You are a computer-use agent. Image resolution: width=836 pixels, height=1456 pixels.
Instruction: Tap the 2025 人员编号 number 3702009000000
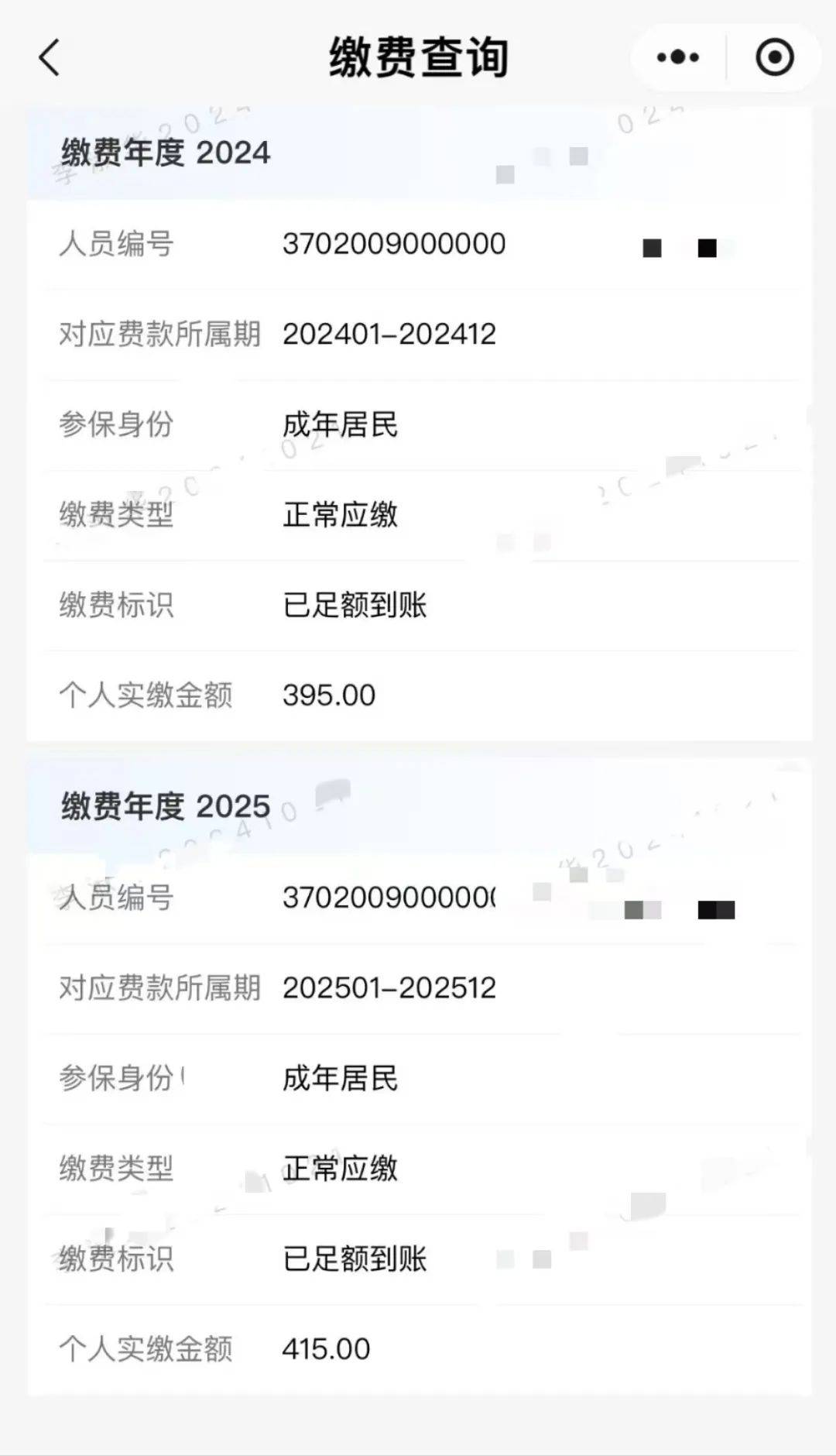[391, 897]
